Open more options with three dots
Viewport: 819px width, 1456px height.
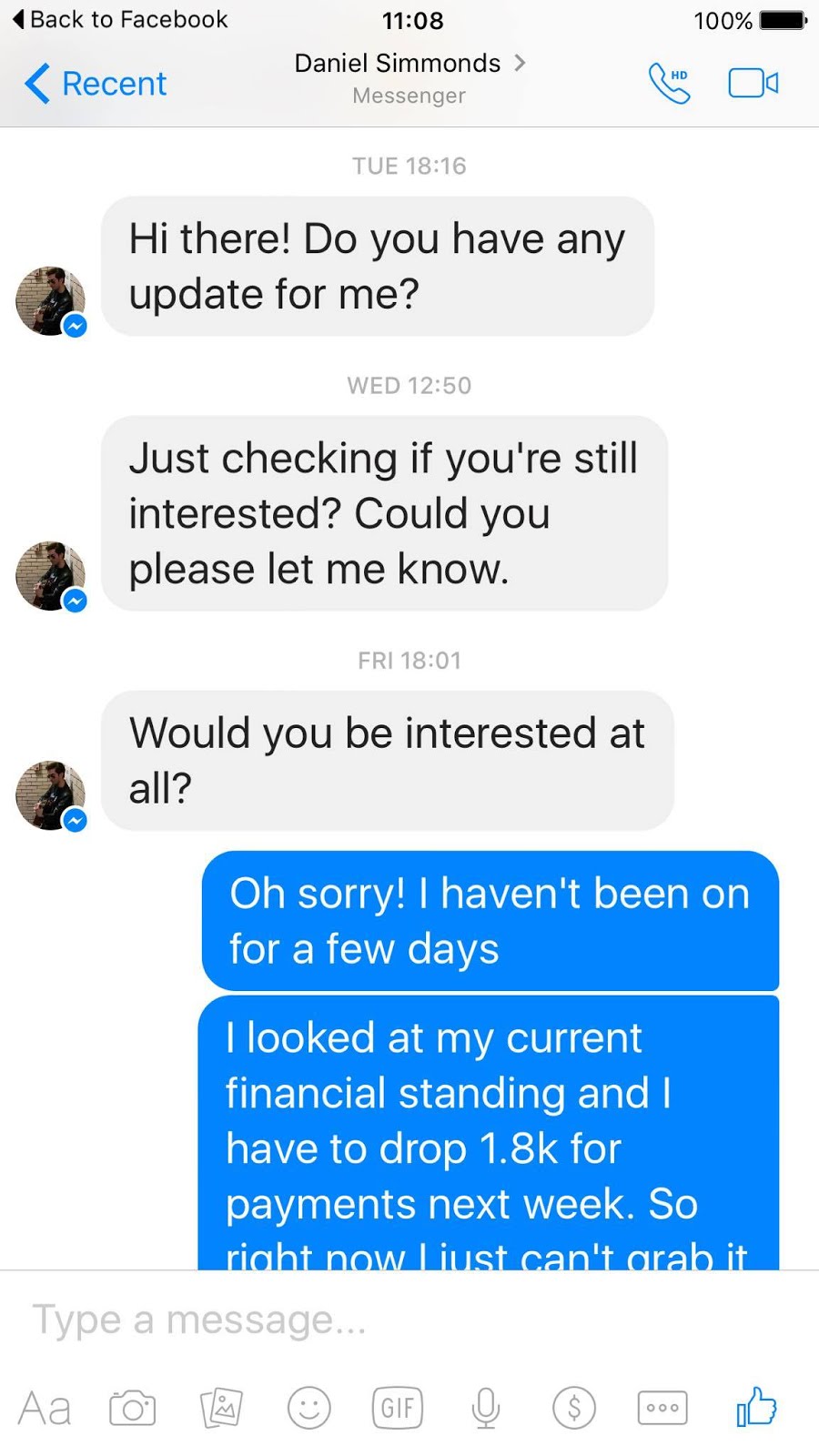tap(662, 1408)
